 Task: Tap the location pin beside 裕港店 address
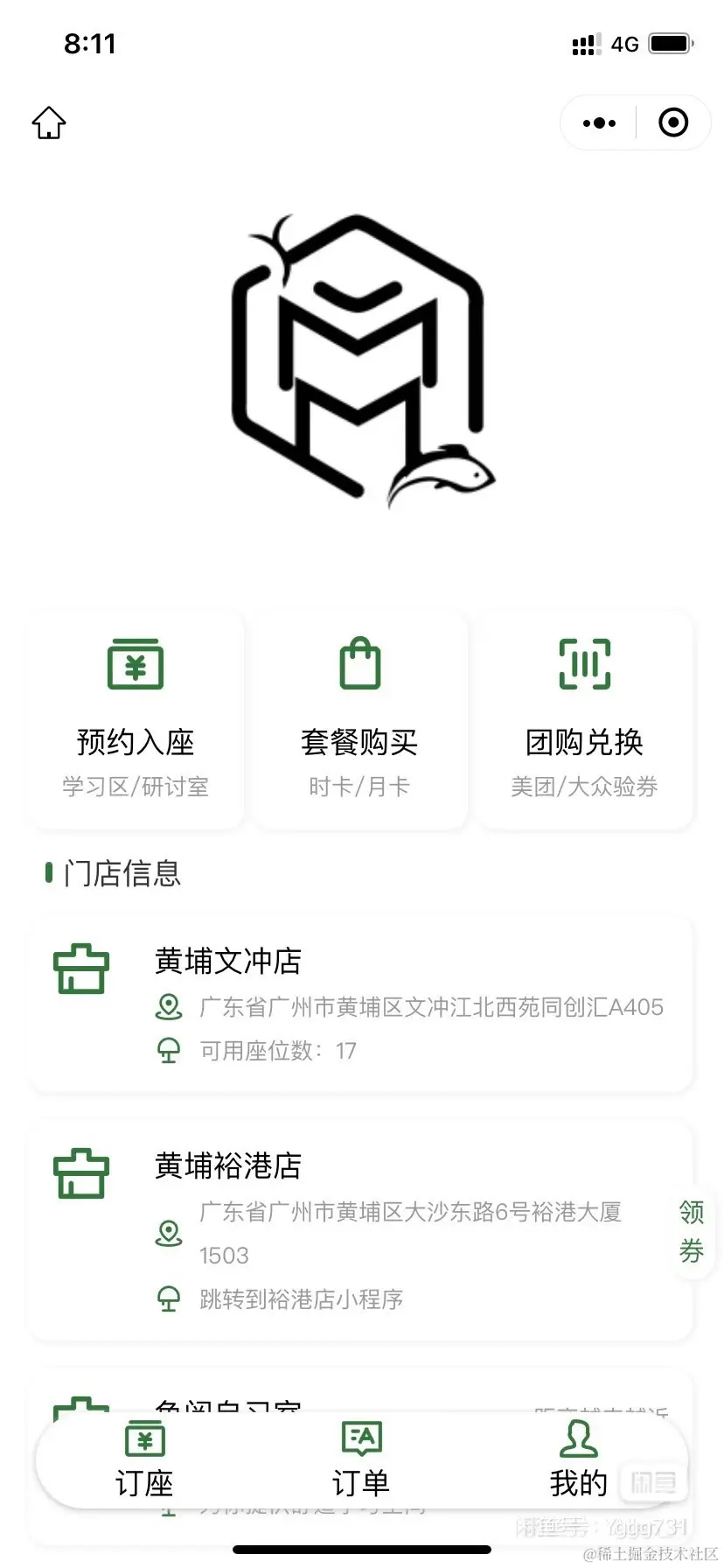pos(169,1234)
